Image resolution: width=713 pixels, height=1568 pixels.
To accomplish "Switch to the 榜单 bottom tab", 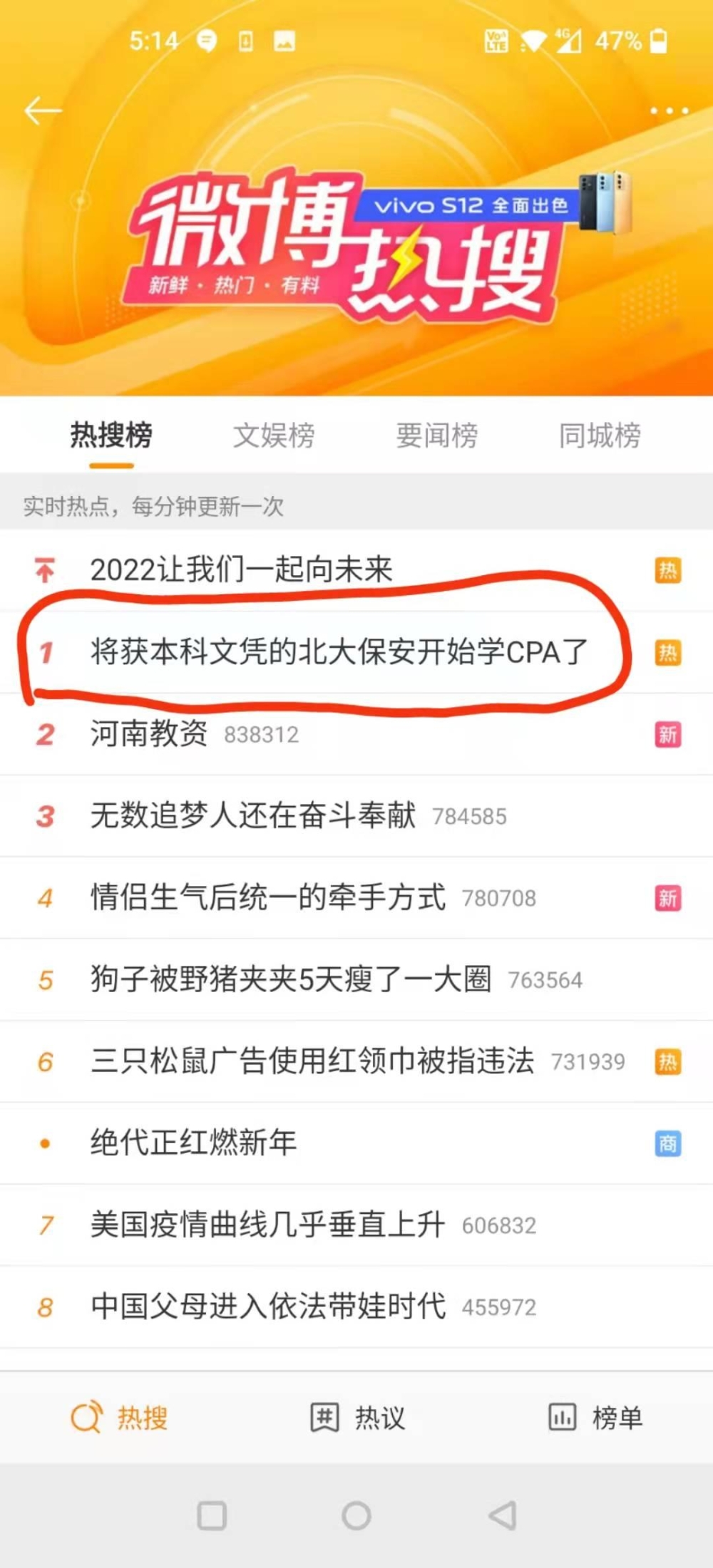I will coord(595,1418).
